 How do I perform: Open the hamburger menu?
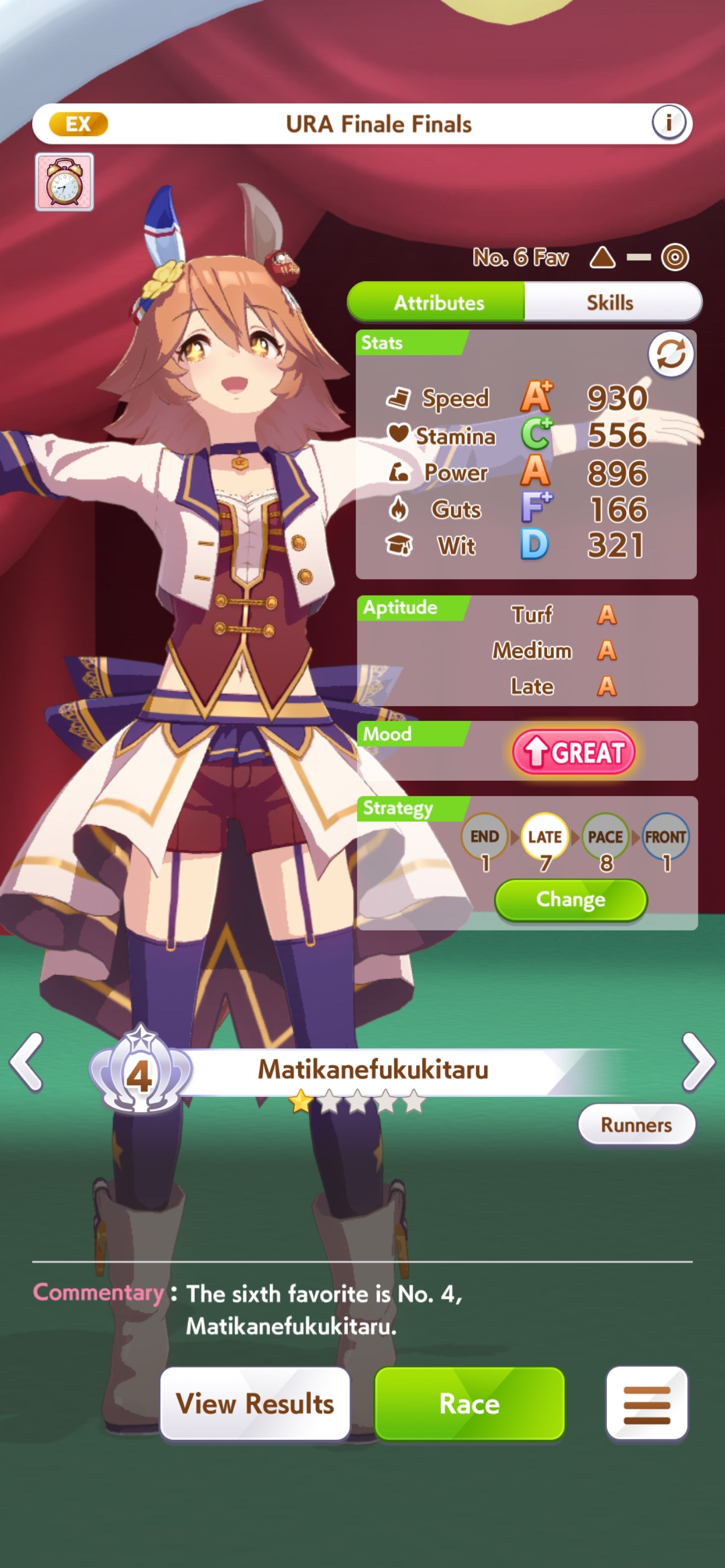(647, 1403)
